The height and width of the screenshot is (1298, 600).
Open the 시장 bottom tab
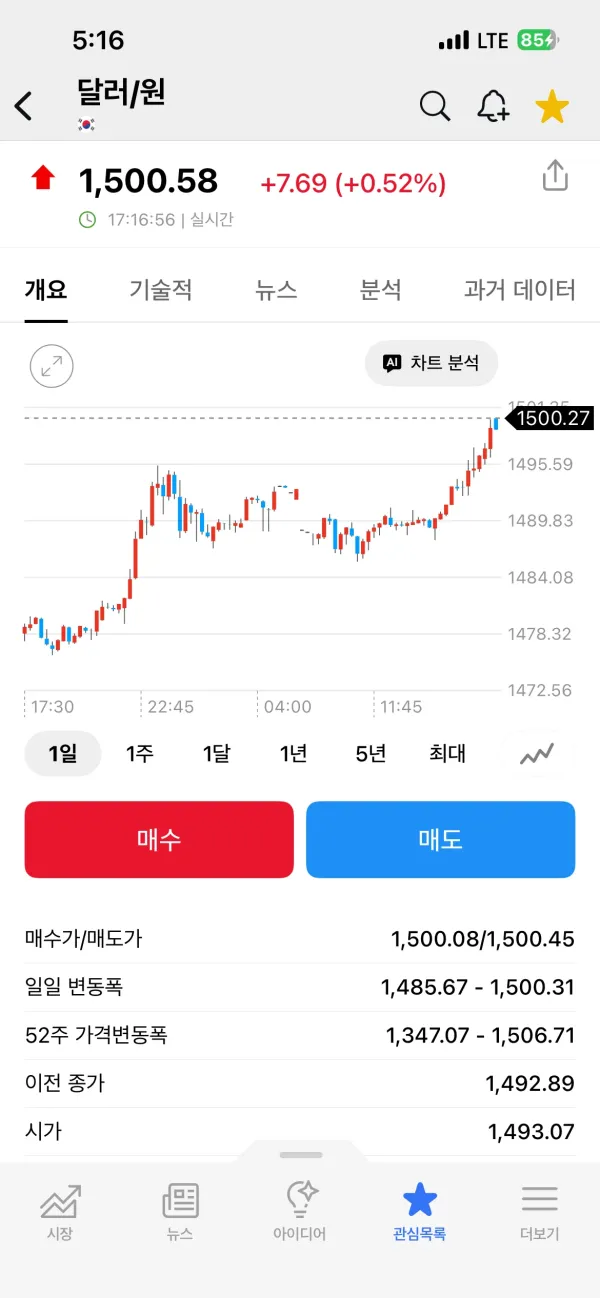(x=60, y=1212)
